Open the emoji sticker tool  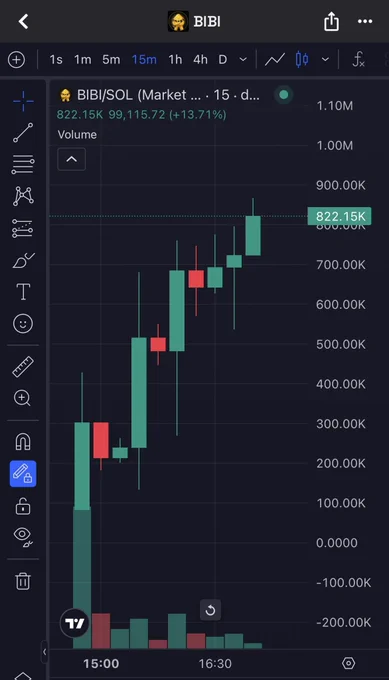[23, 324]
